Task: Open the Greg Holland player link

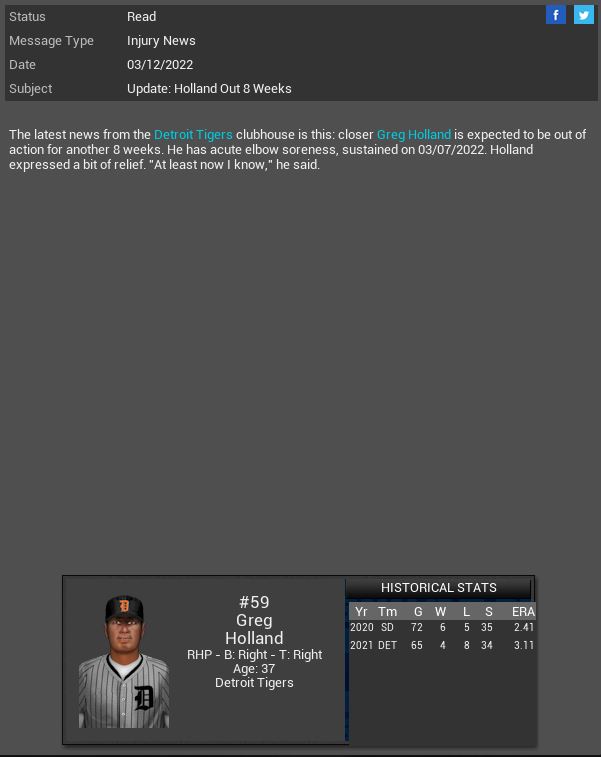Action: pos(413,134)
